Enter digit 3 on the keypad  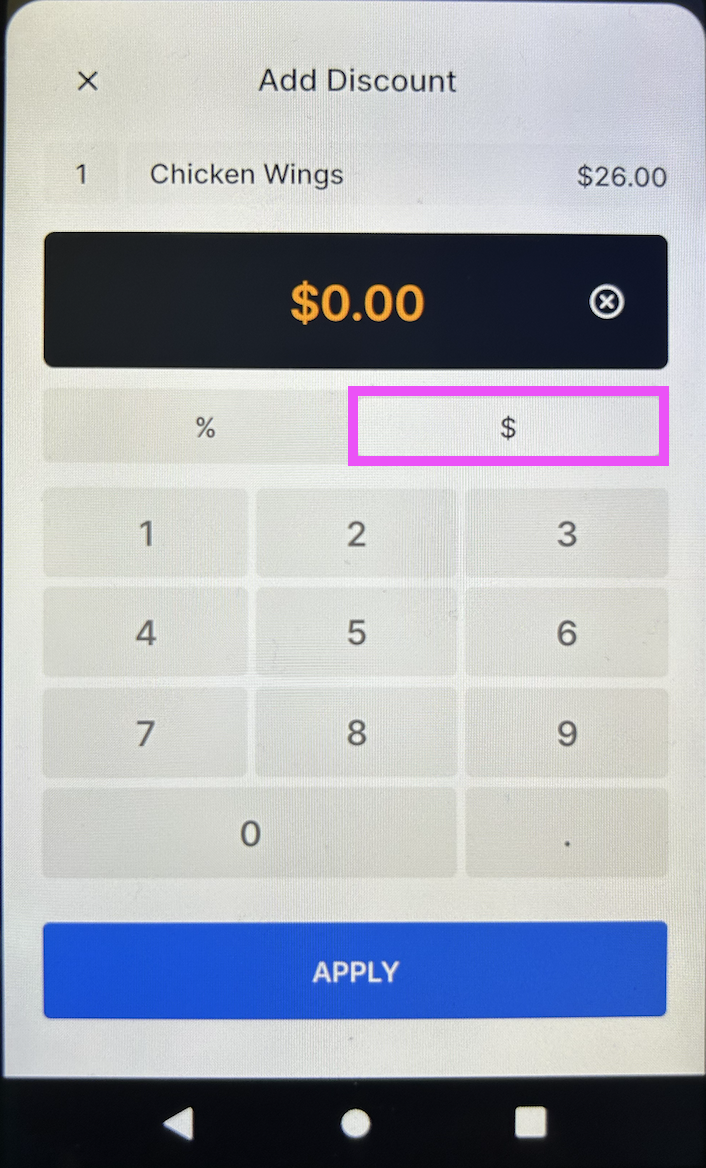[x=566, y=533]
